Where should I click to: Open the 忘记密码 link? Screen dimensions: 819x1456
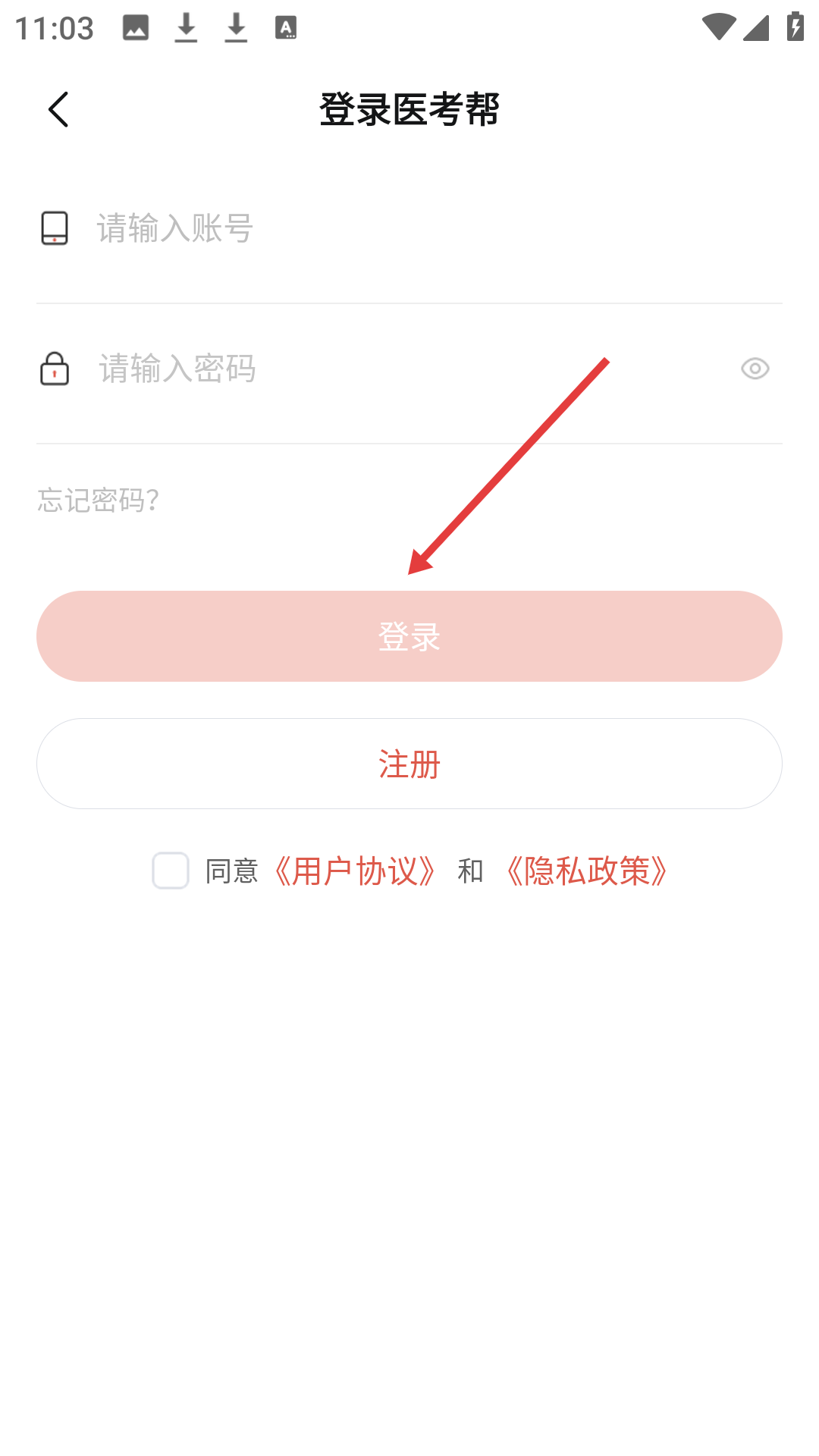click(99, 500)
